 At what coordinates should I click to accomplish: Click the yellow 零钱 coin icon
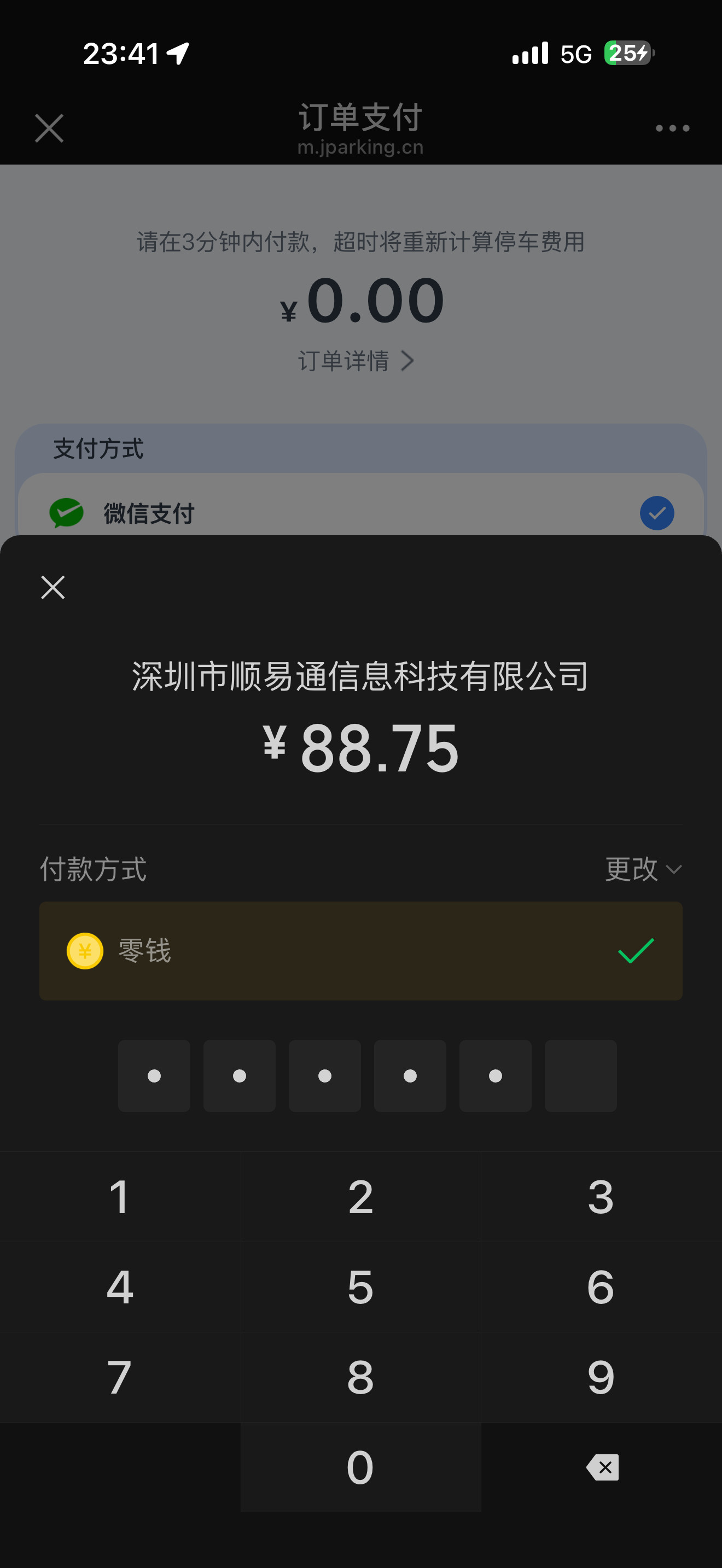[84, 950]
